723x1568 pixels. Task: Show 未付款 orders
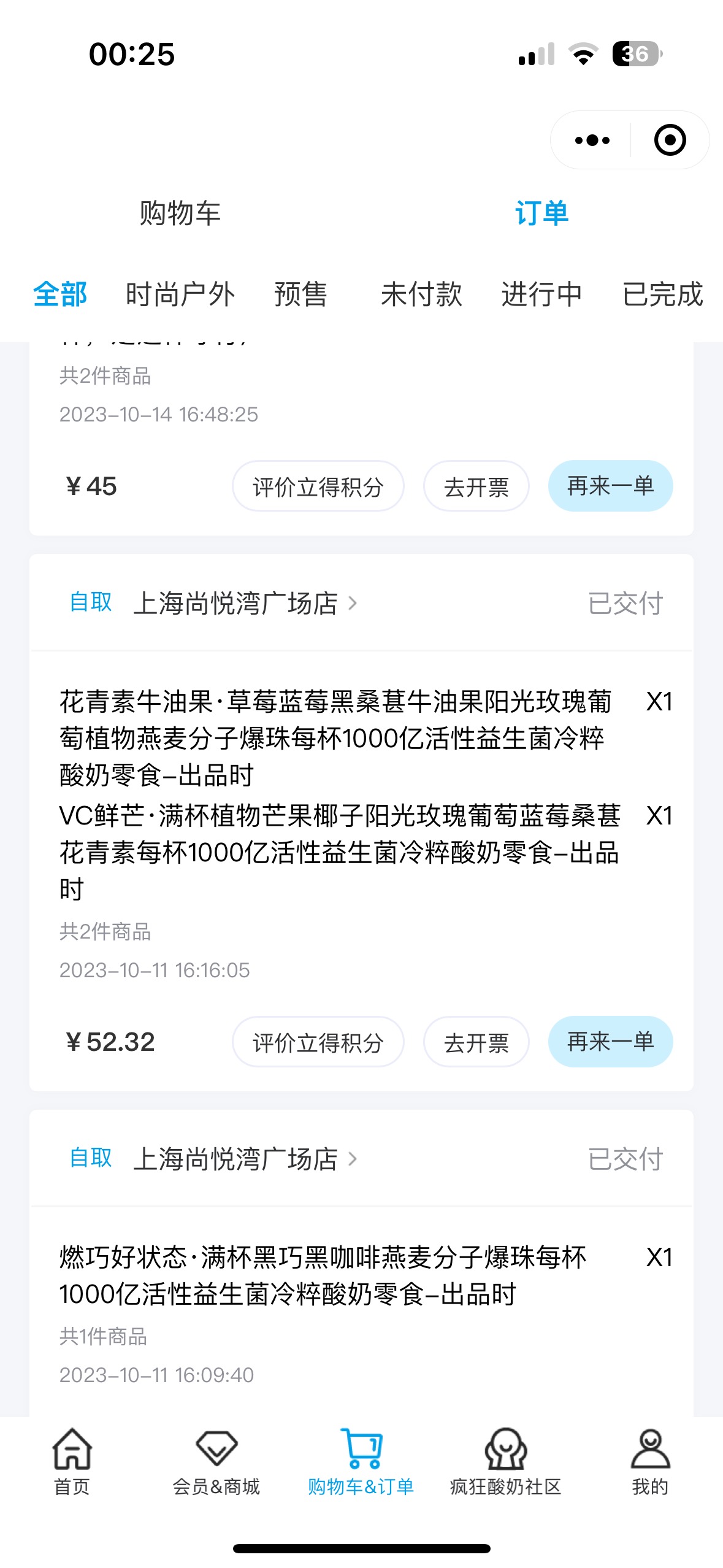pos(421,294)
